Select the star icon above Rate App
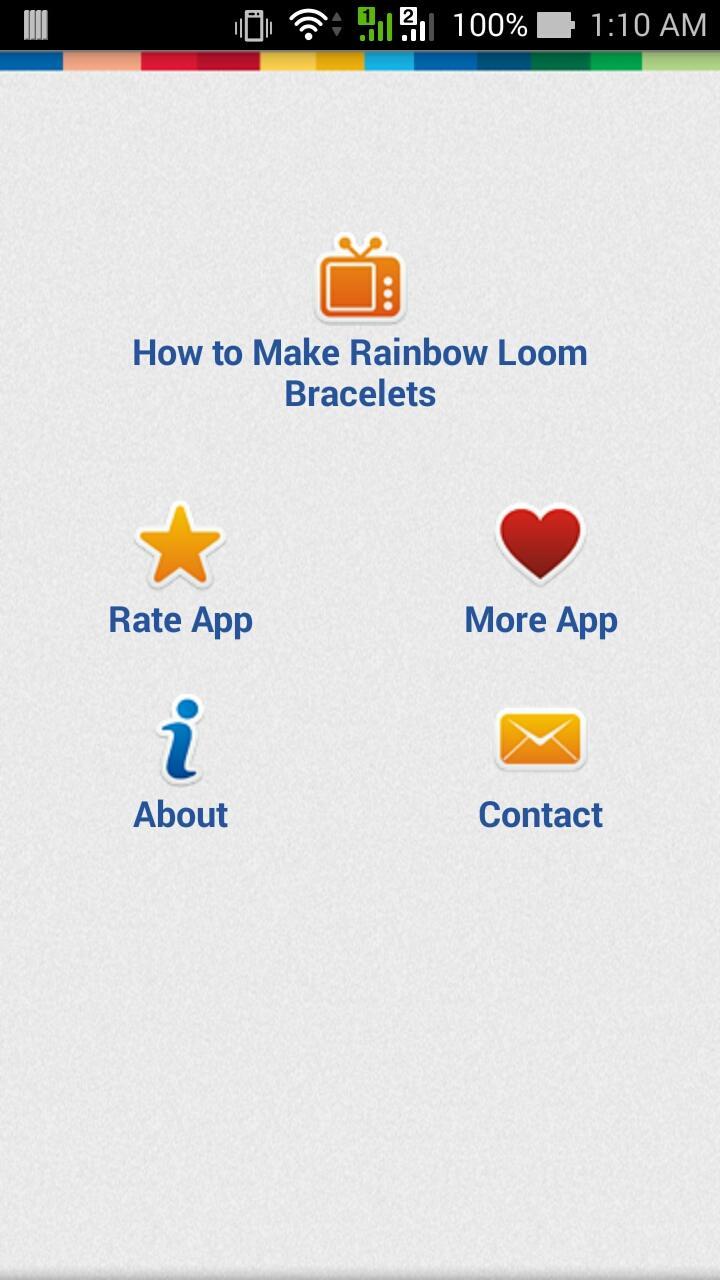 (x=180, y=544)
